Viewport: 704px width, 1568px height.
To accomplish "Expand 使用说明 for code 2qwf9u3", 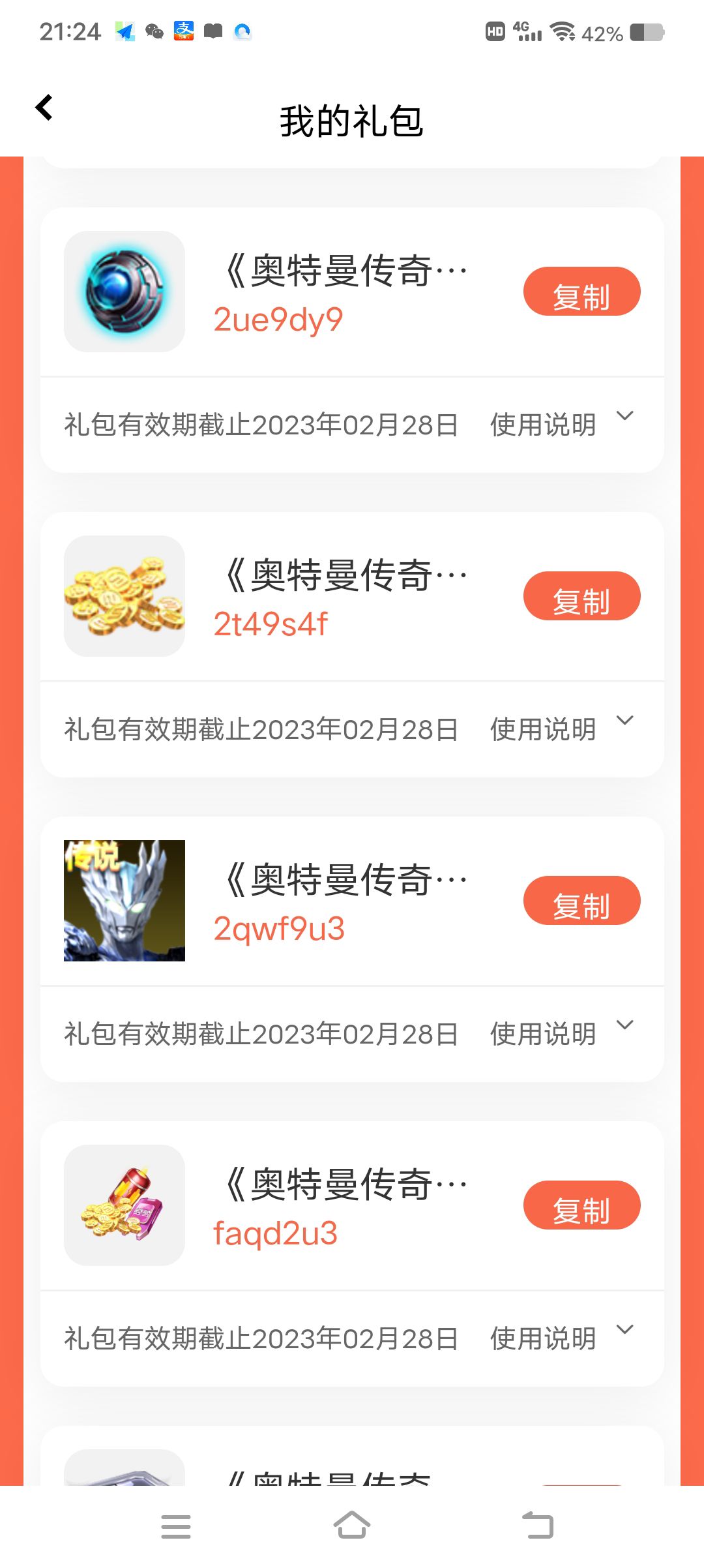I will pos(561,1033).
